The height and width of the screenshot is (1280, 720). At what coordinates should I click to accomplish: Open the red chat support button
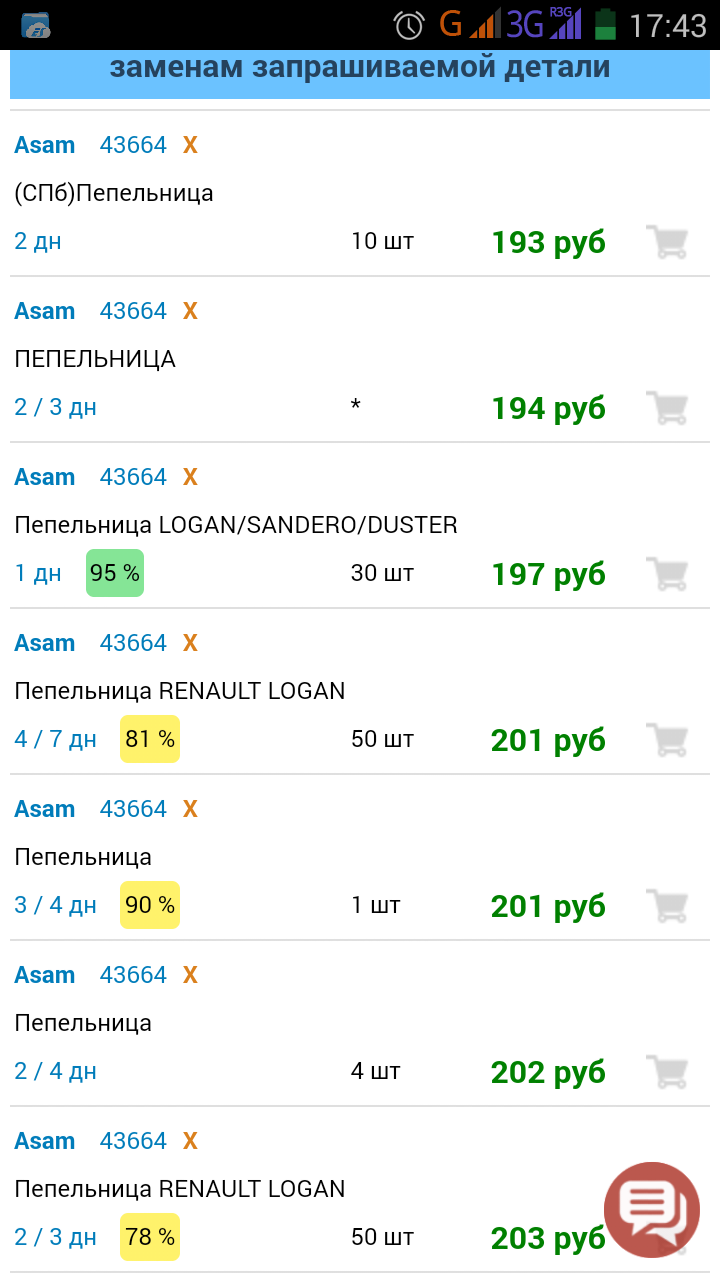[652, 1210]
